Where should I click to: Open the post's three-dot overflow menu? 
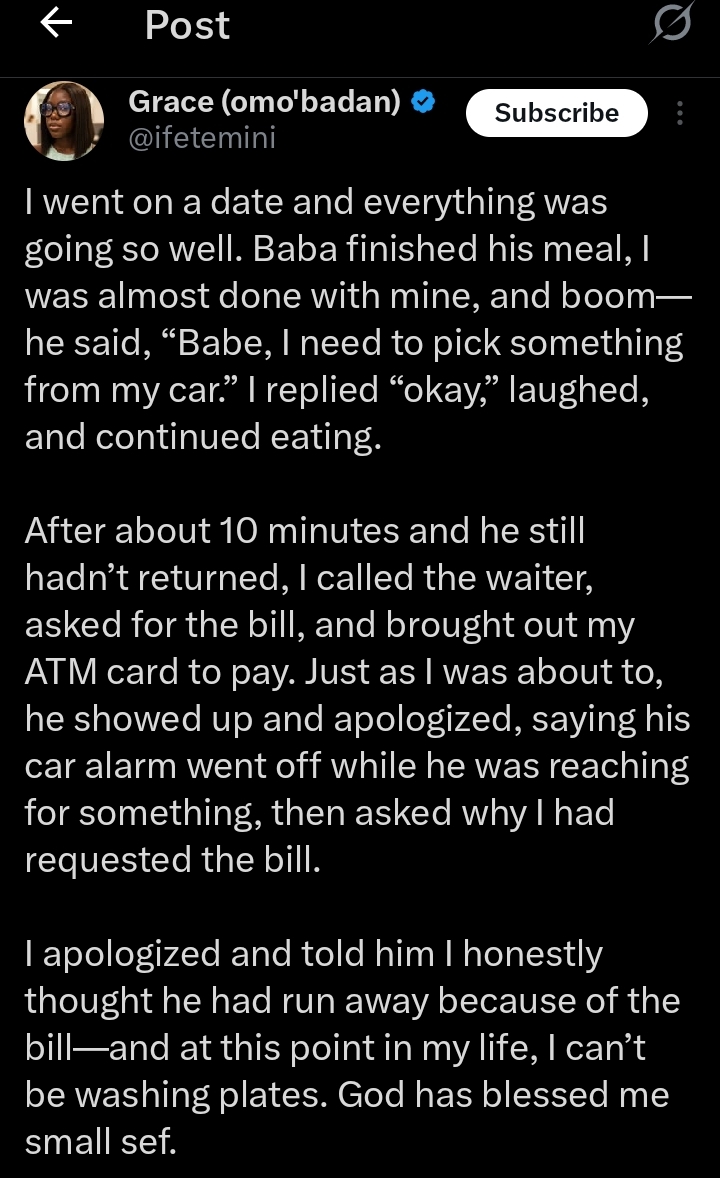click(x=680, y=113)
